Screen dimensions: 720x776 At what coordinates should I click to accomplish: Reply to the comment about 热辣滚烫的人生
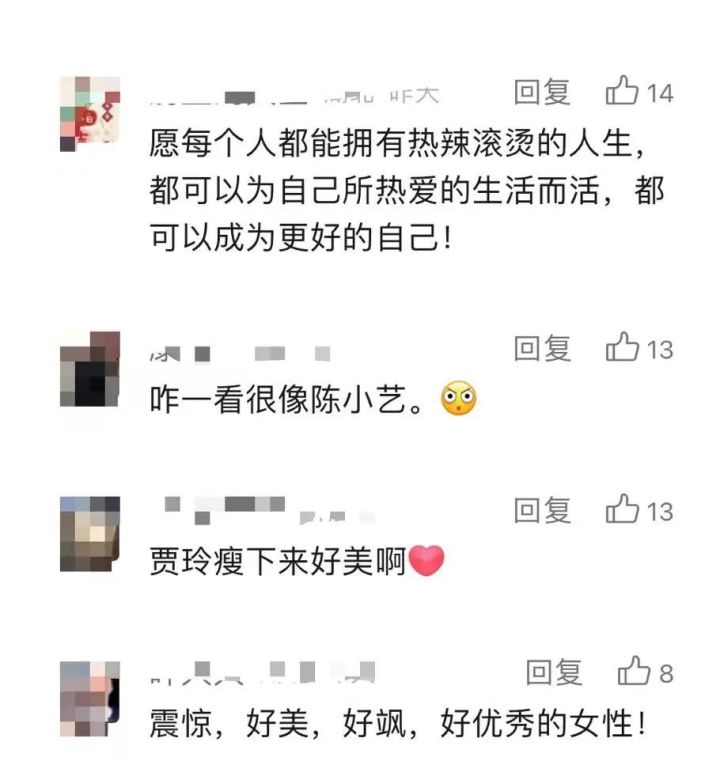click(x=542, y=93)
